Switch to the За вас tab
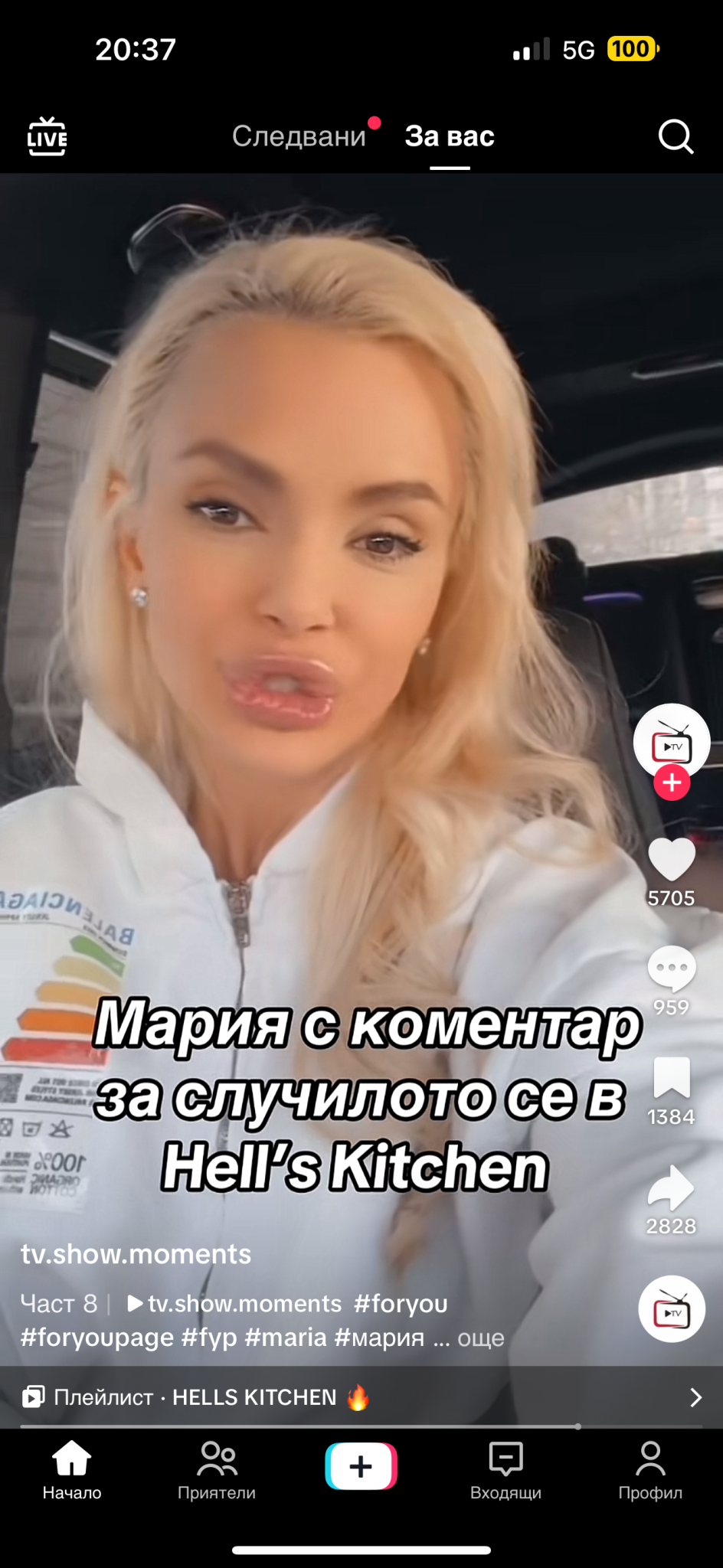723x1568 pixels. point(450,136)
